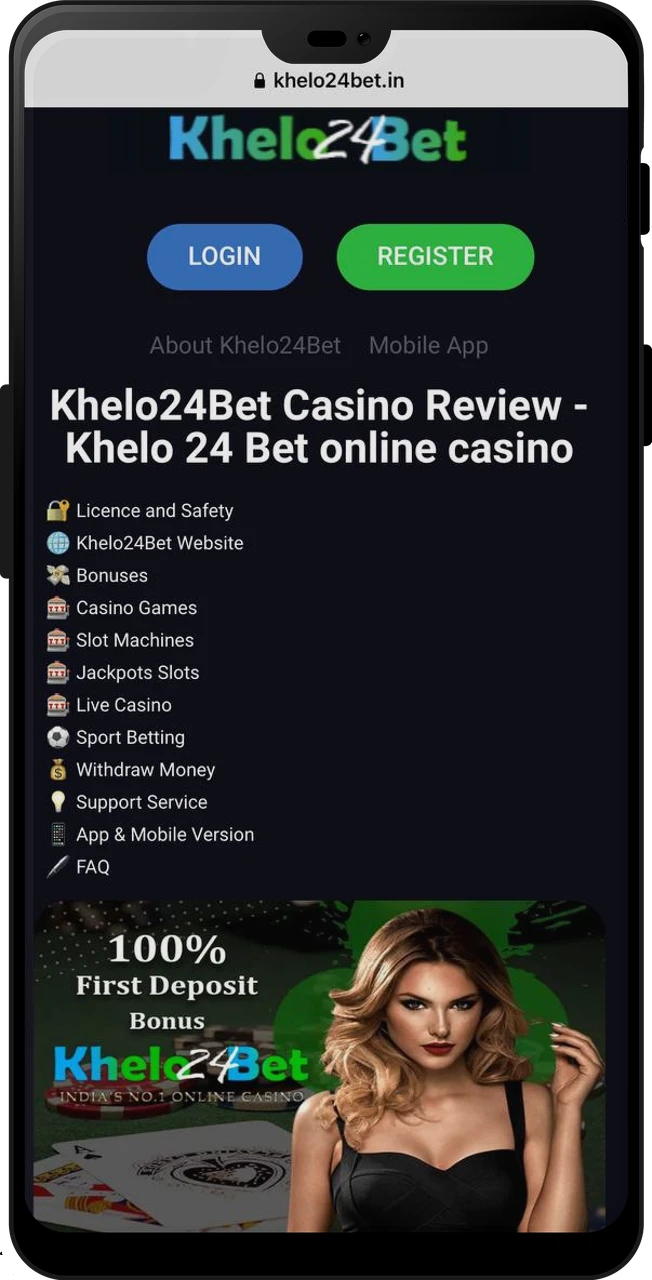This screenshot has height=1280, width=652.
Task: Go to the Mobile App page
Action: (428, 346)
